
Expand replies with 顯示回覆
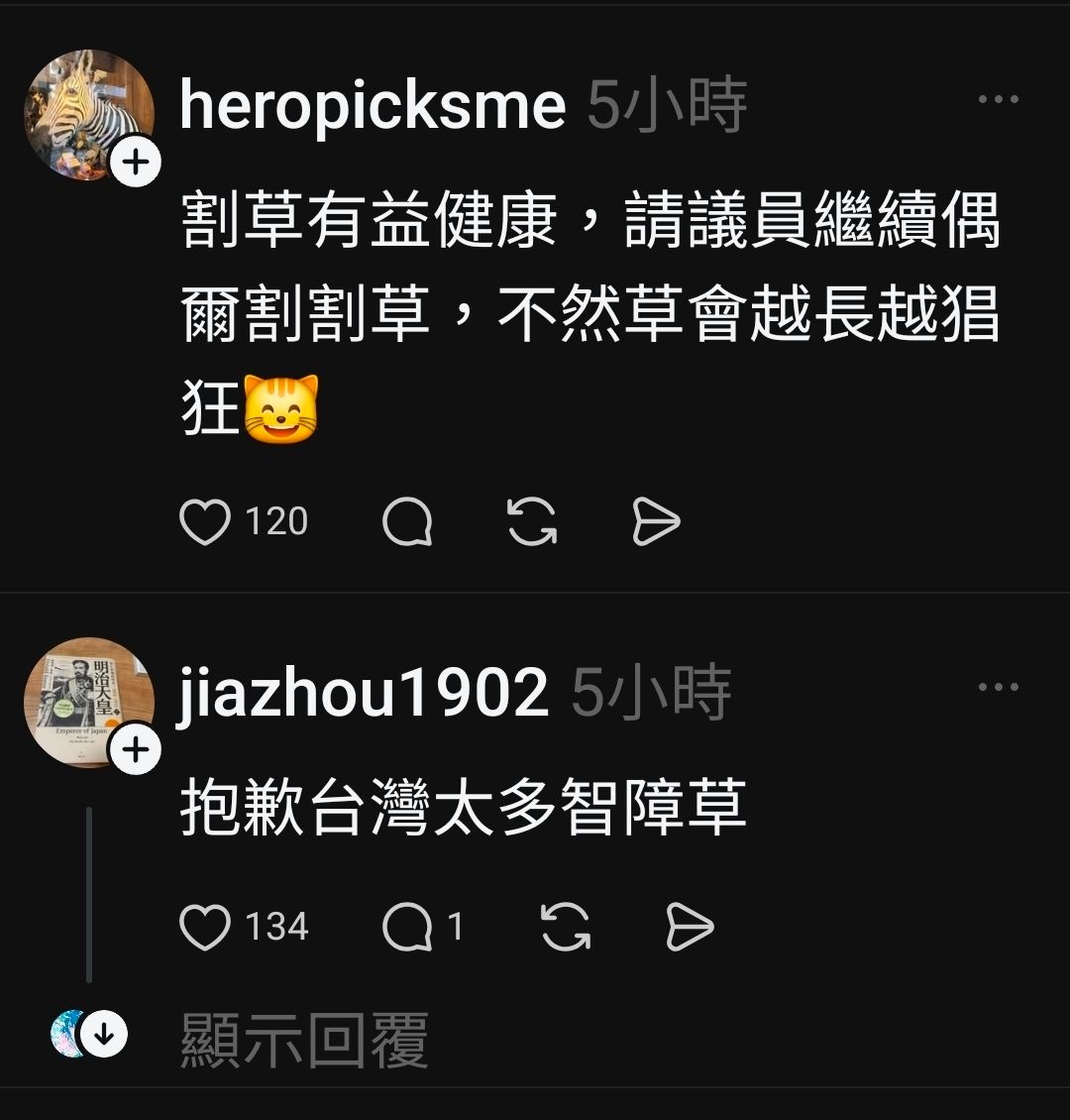303,1039
